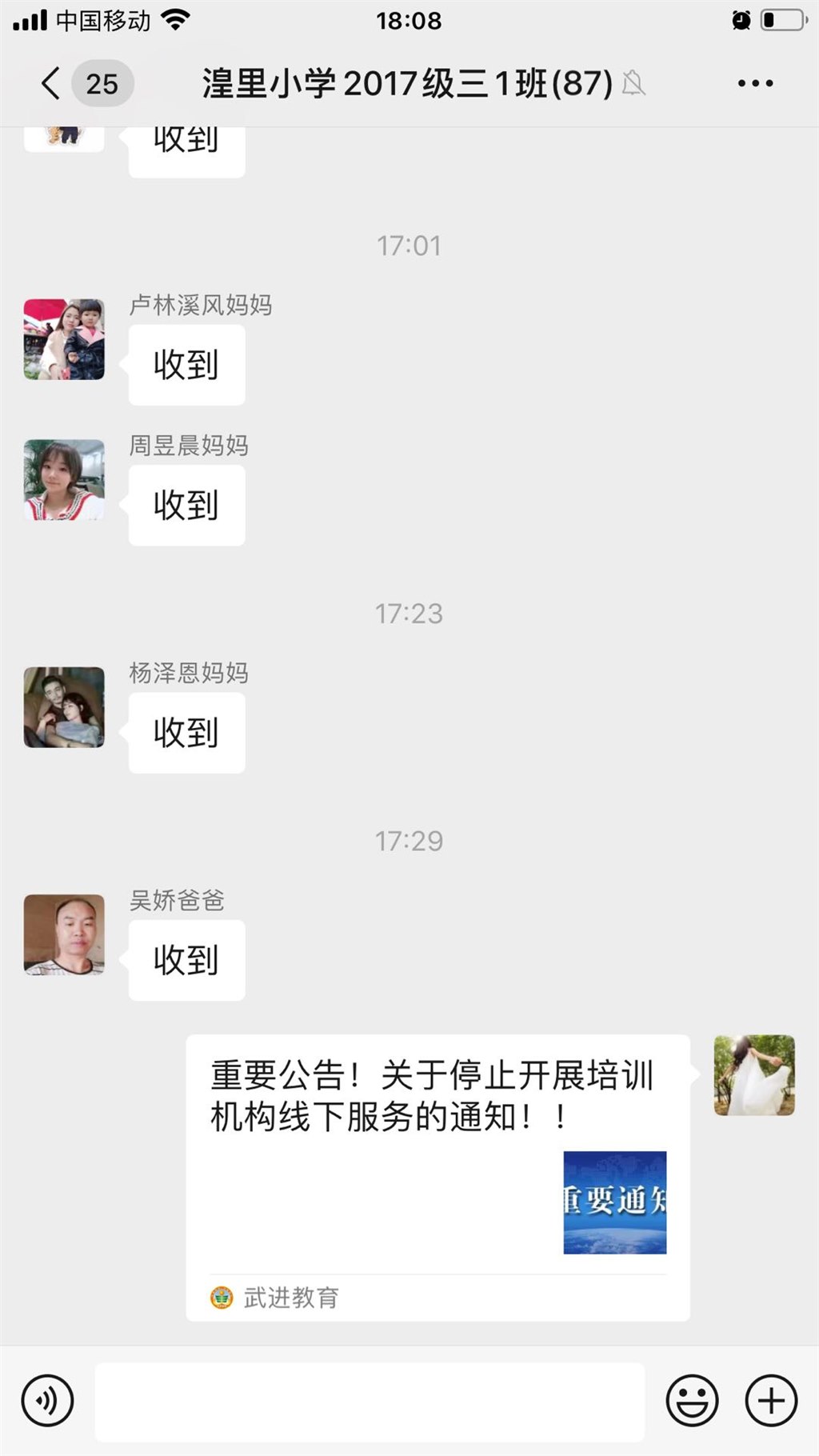View 周昱晨妈妈's profile avatar
Image resolution: width=819 pixels, height=1456 pixels.
point(64,479)
